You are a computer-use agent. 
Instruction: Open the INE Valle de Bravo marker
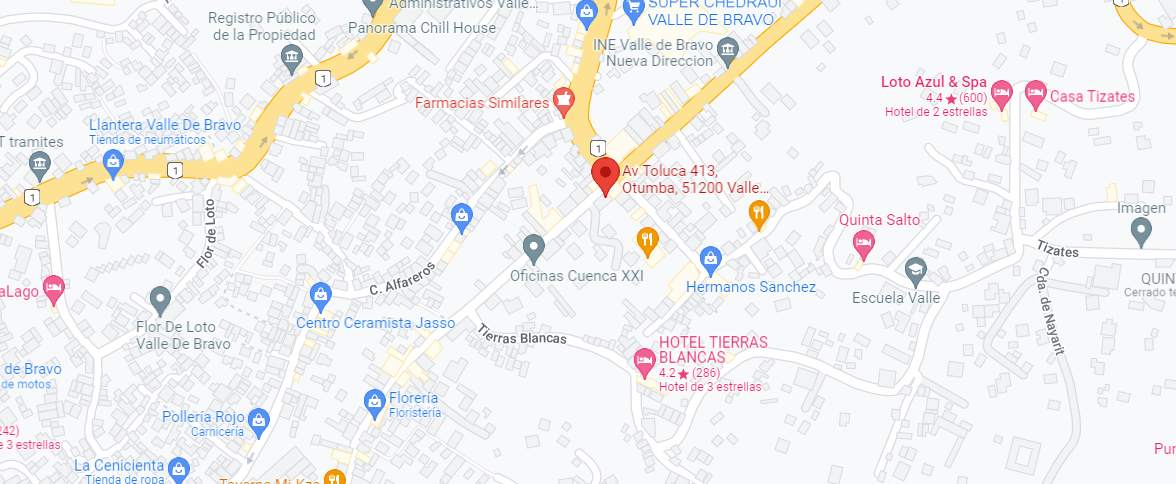click(728, 50)
